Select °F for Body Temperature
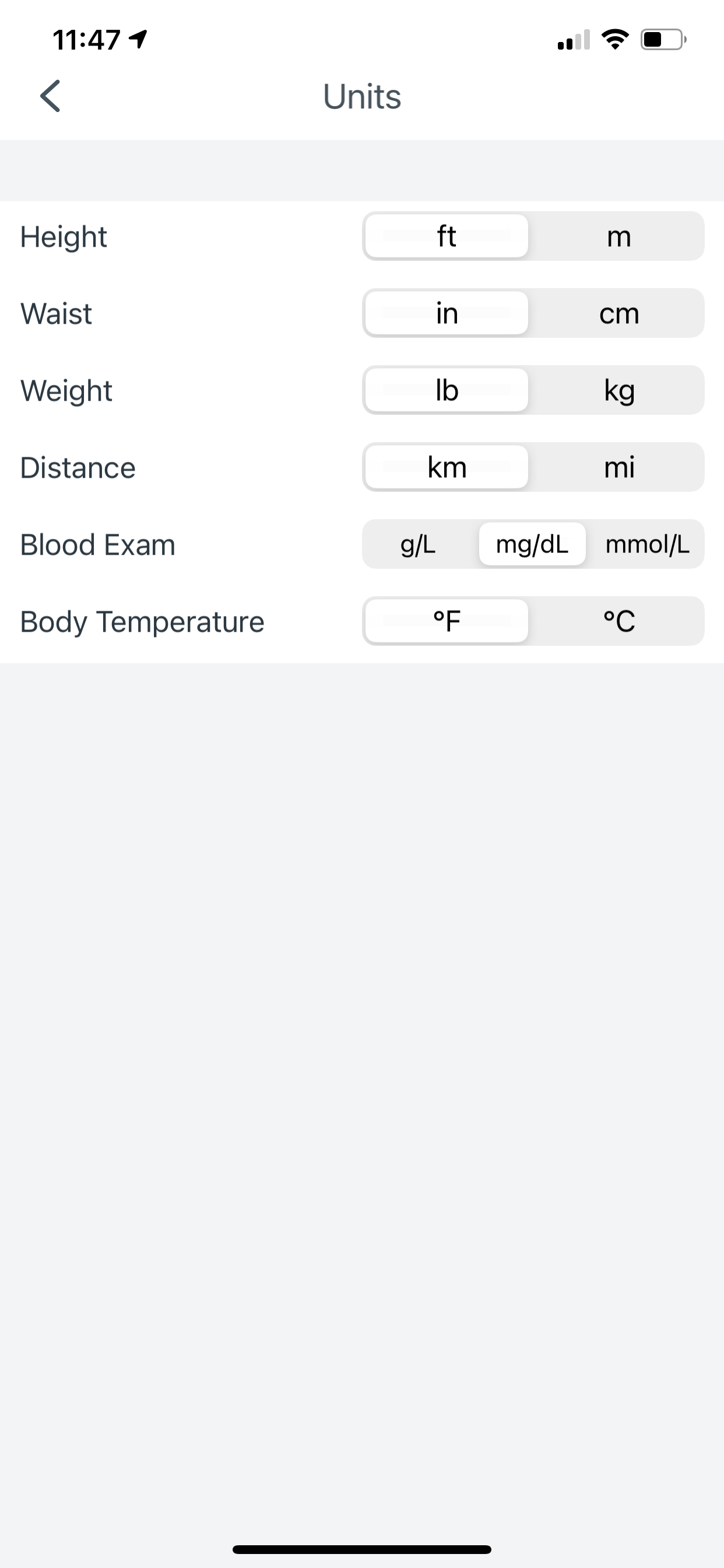This screenshot has width=724, height=1568. coord(447,621)
